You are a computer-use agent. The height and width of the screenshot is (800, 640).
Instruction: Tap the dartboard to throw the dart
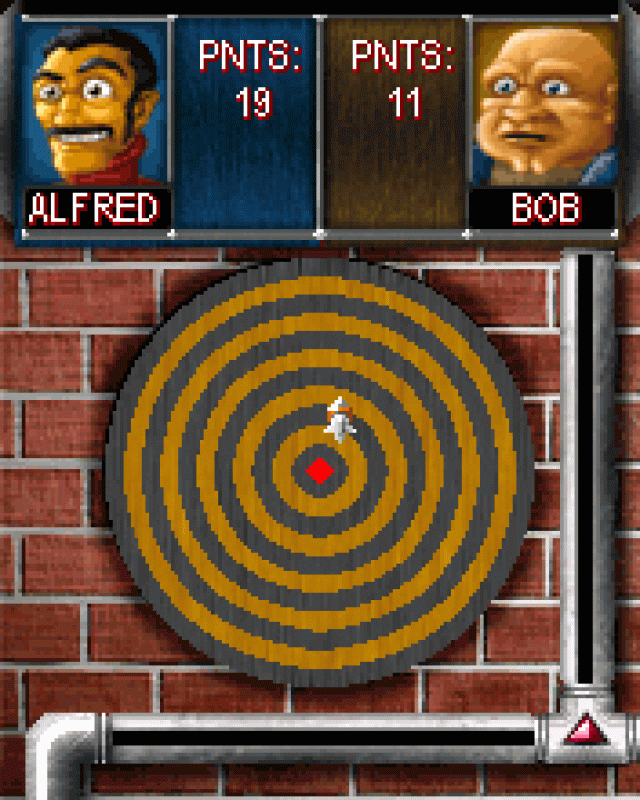[319, 470]
